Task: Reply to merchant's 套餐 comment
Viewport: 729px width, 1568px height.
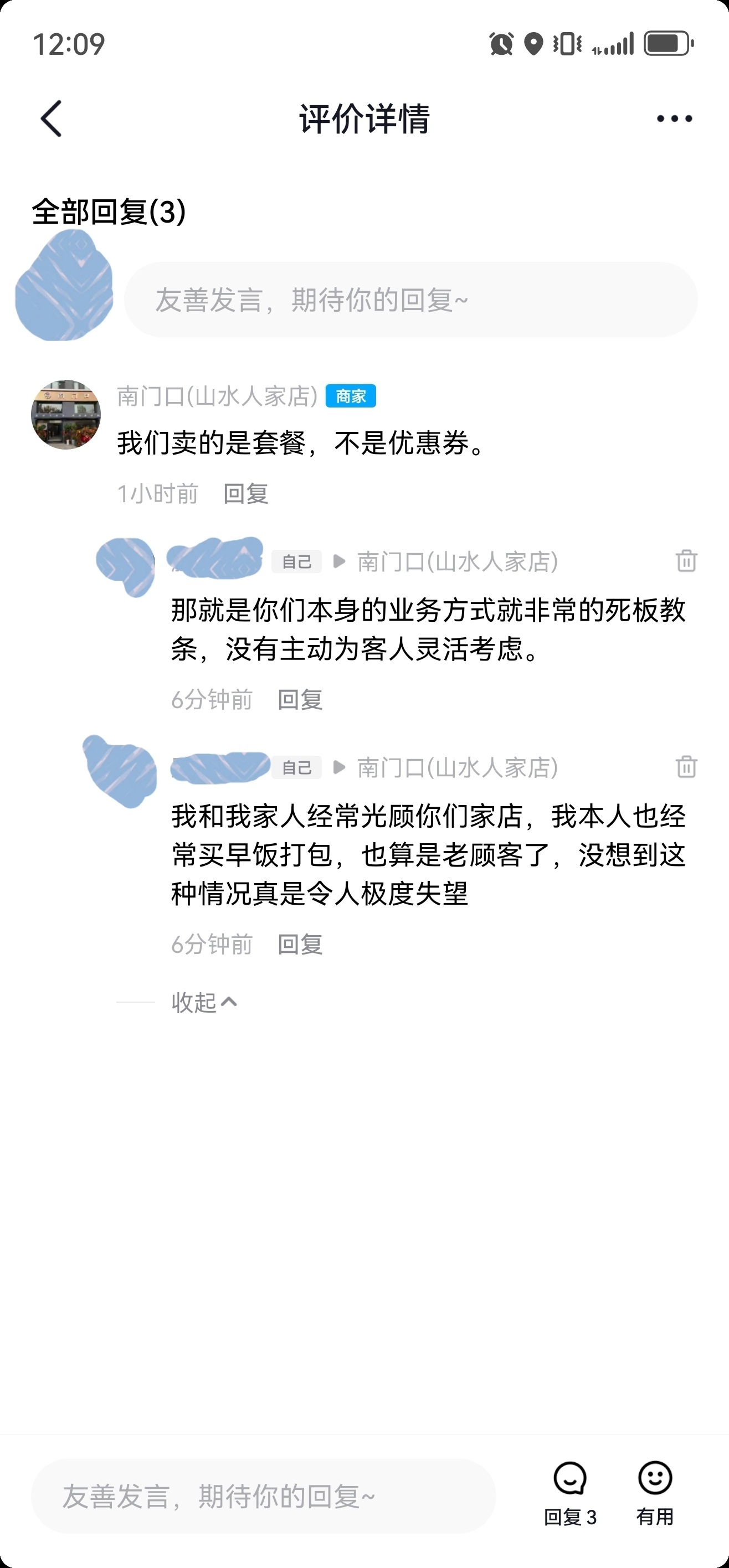Action: click(245, 494)
